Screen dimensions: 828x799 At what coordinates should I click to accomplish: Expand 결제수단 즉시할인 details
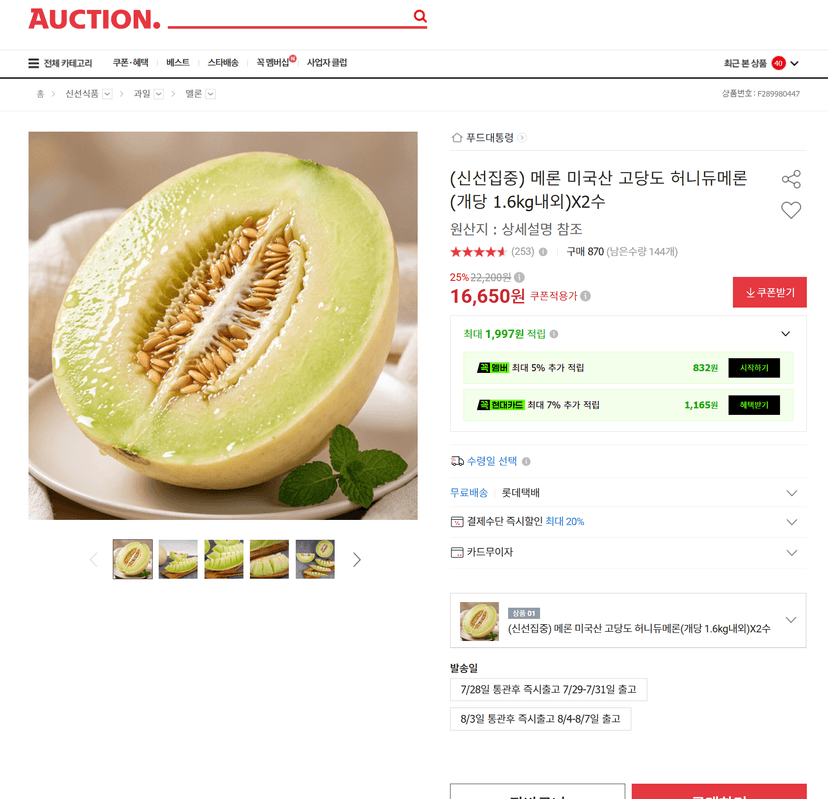coord(628,522)
